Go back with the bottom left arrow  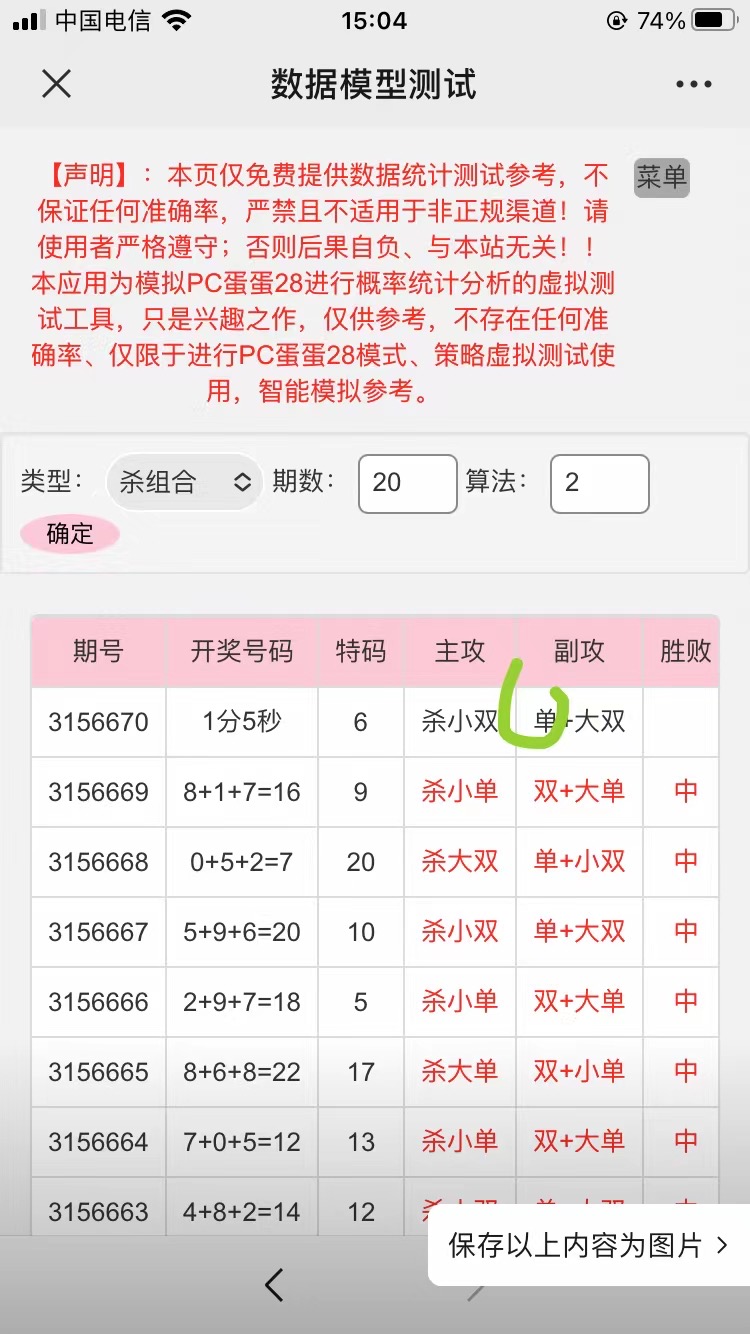click(274, 1284)
